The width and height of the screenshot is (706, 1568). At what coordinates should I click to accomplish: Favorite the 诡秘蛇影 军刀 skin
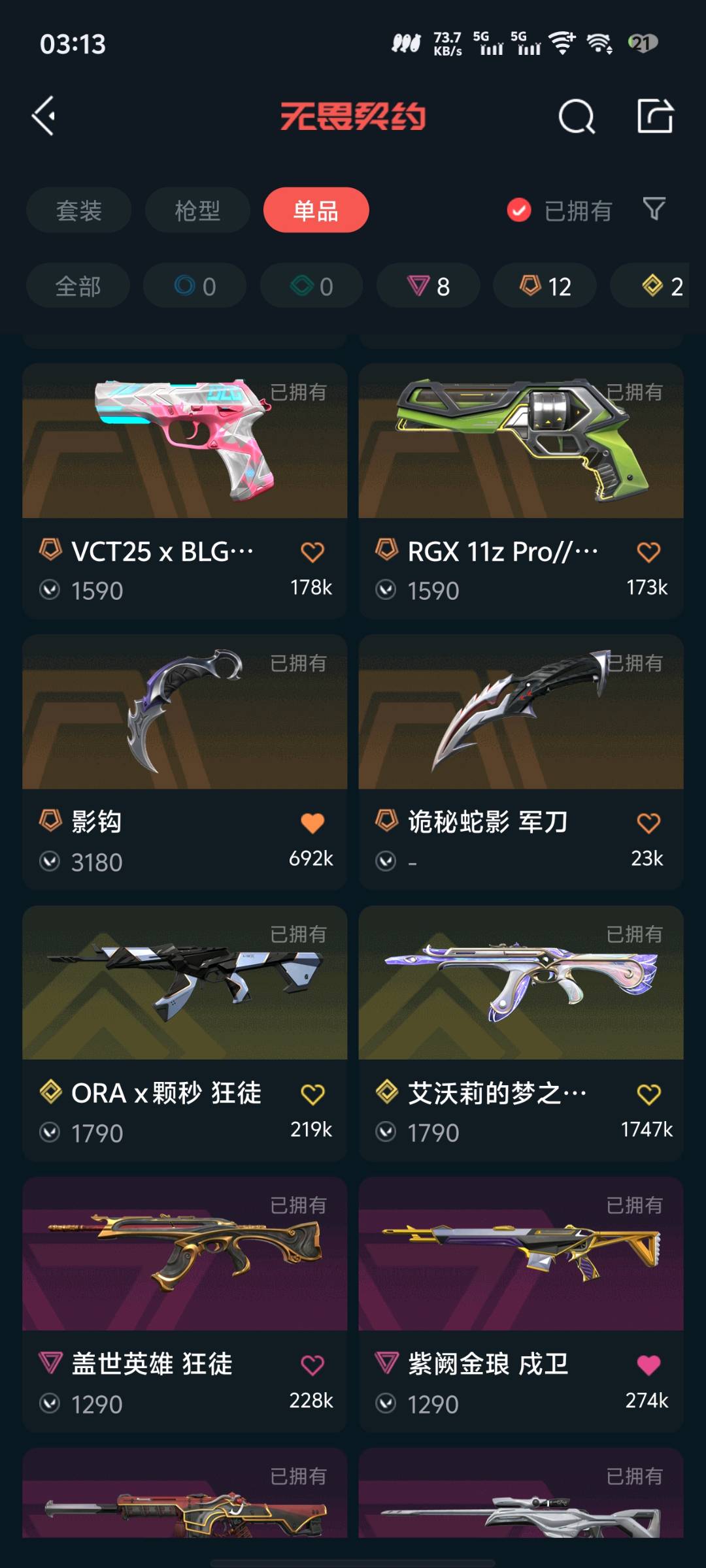[x=648, y=823]
